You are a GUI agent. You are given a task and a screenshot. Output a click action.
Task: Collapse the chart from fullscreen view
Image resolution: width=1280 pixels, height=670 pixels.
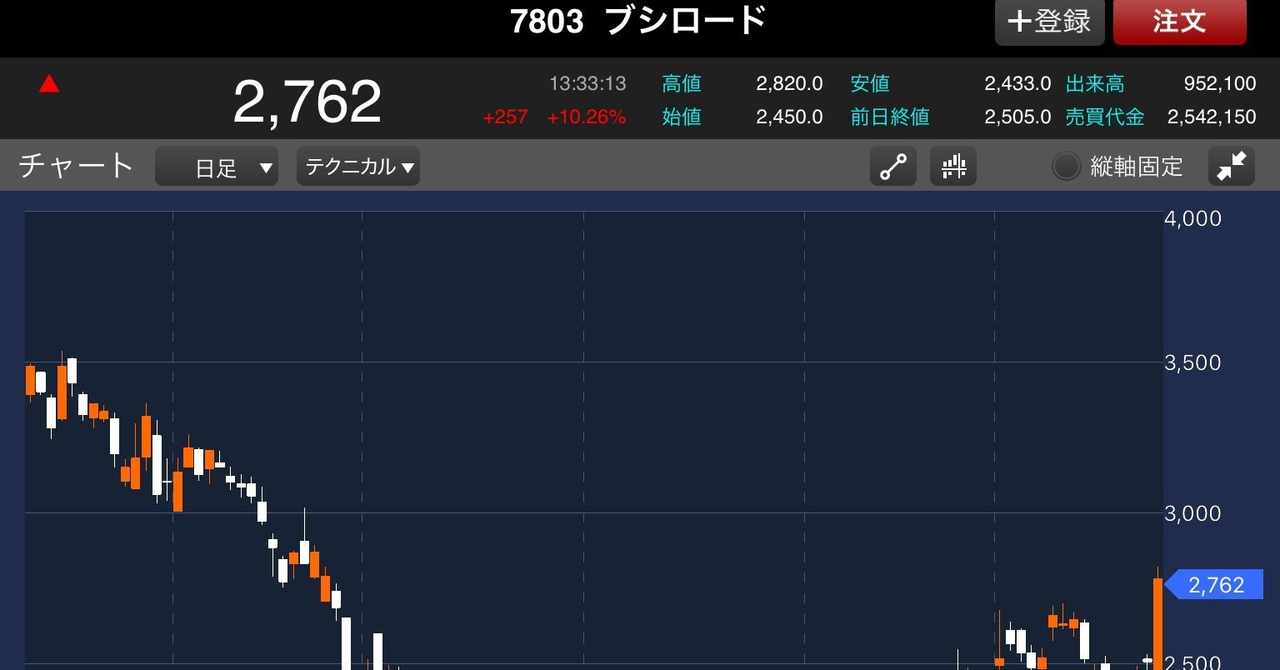pos(1231,167)
